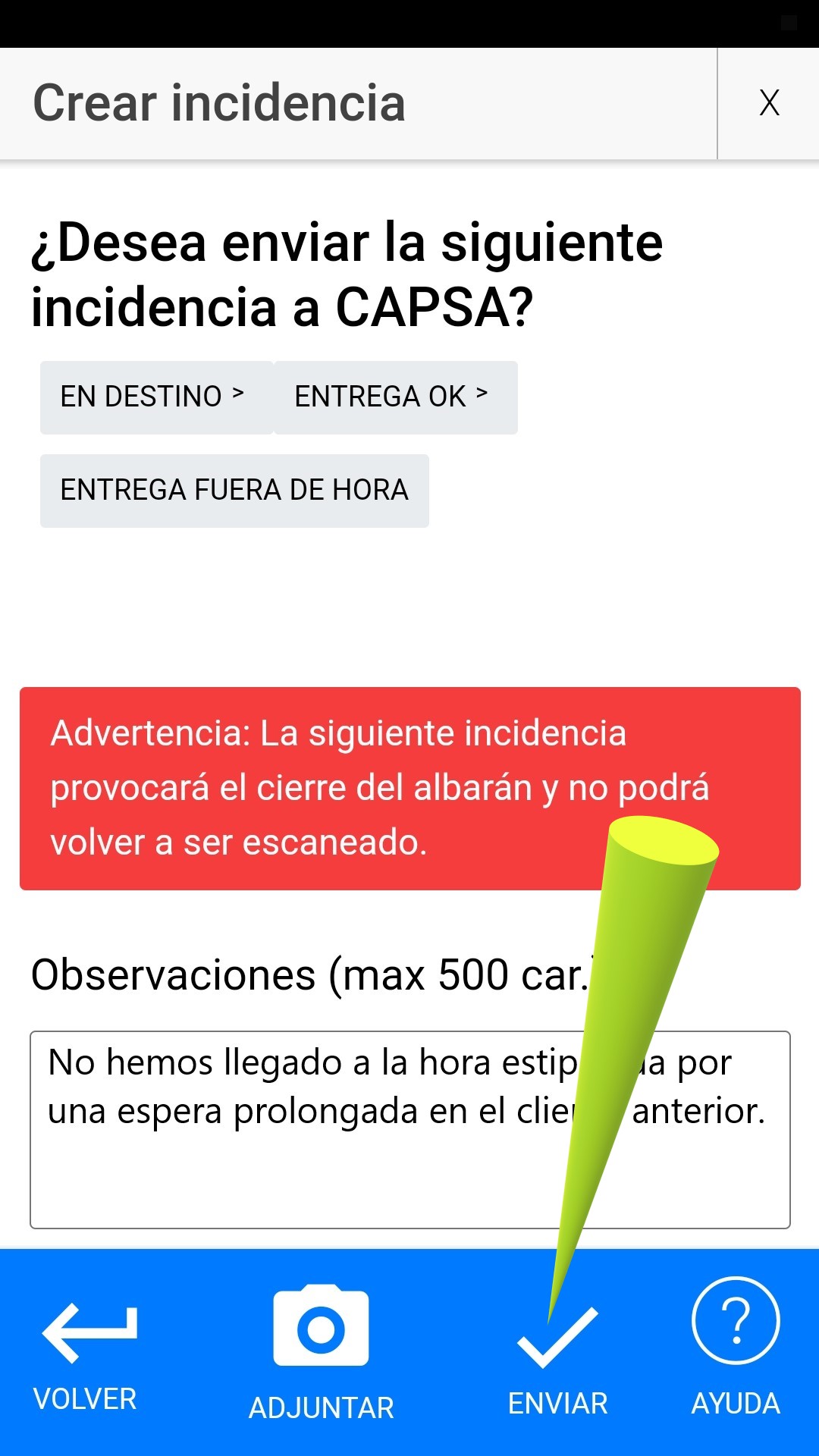
Task: Go back with VOLVER
Action: pyautogui.click(x=87, y=1354)
